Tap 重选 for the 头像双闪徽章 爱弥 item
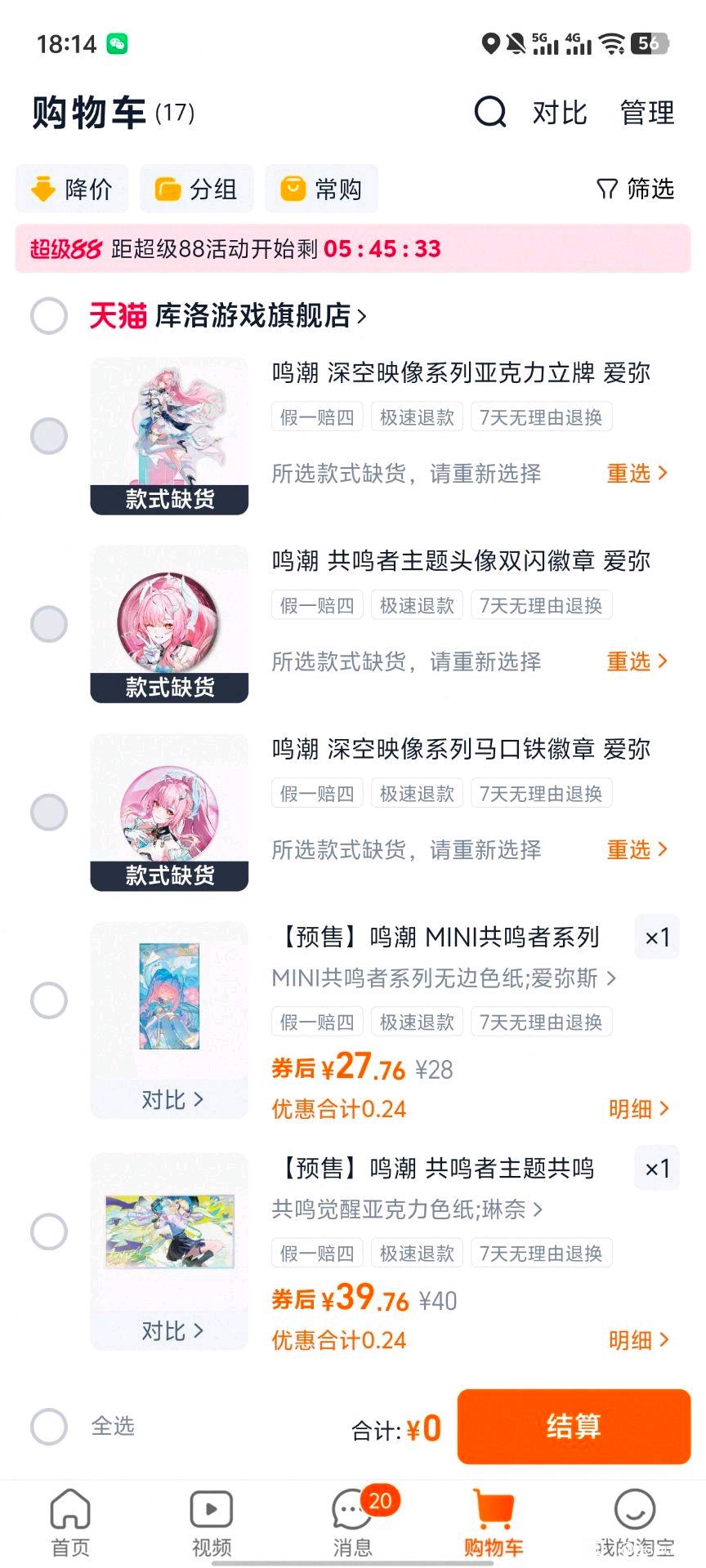Viewport: 706px width, 1568px height. pos(637,661)
